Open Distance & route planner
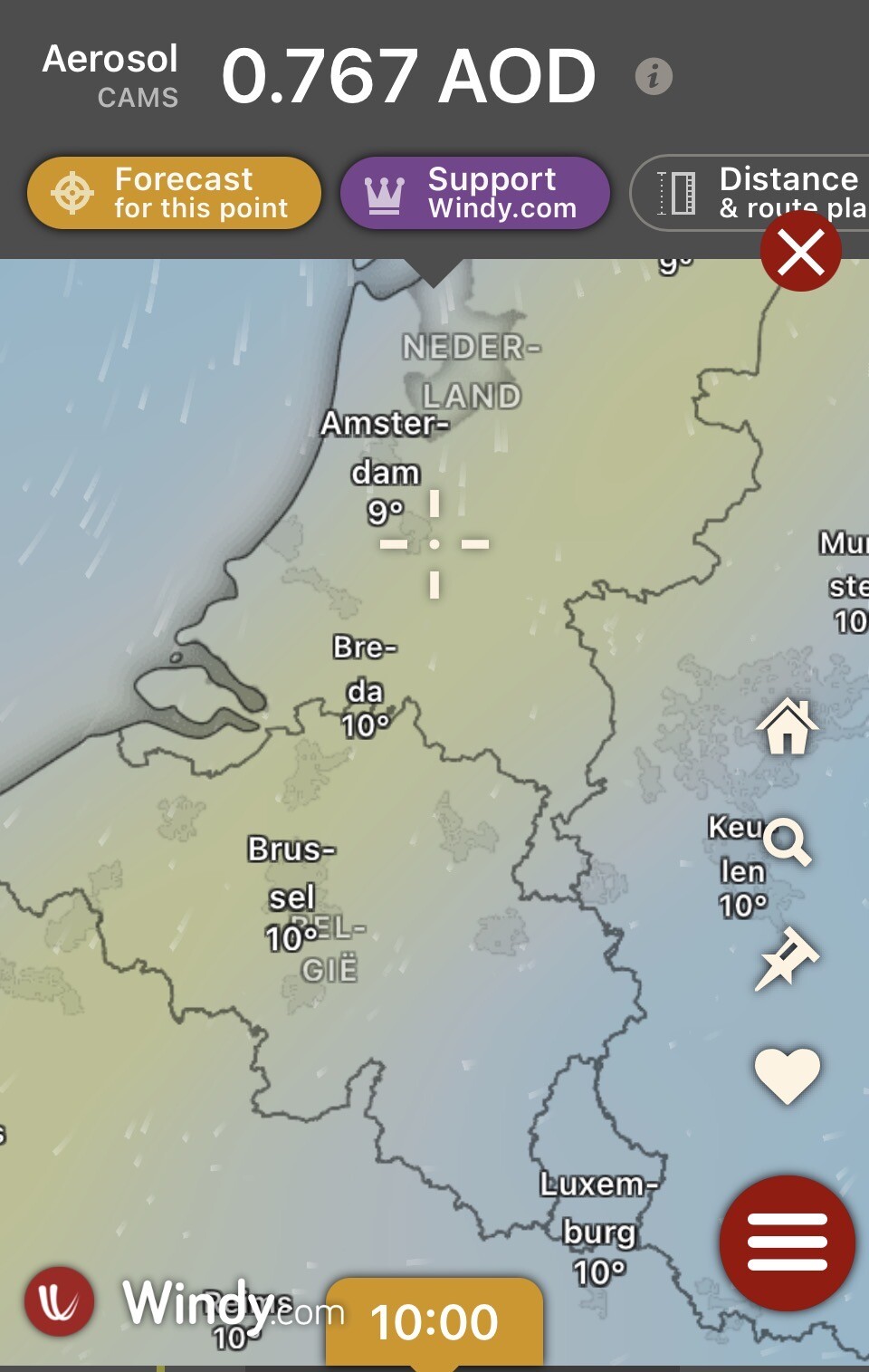Viewport: 869px width, 1372px height. click(751, 193)
